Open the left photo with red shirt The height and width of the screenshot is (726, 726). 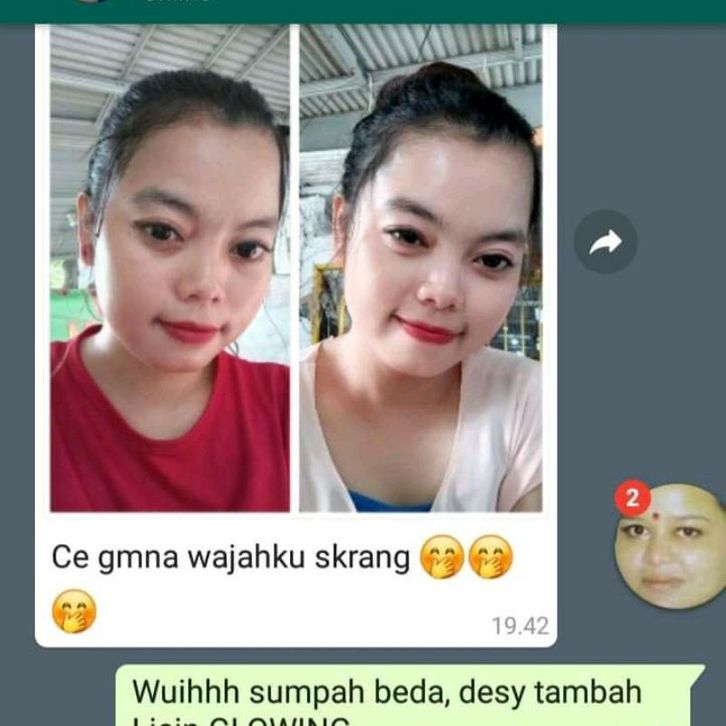(169, 270)
